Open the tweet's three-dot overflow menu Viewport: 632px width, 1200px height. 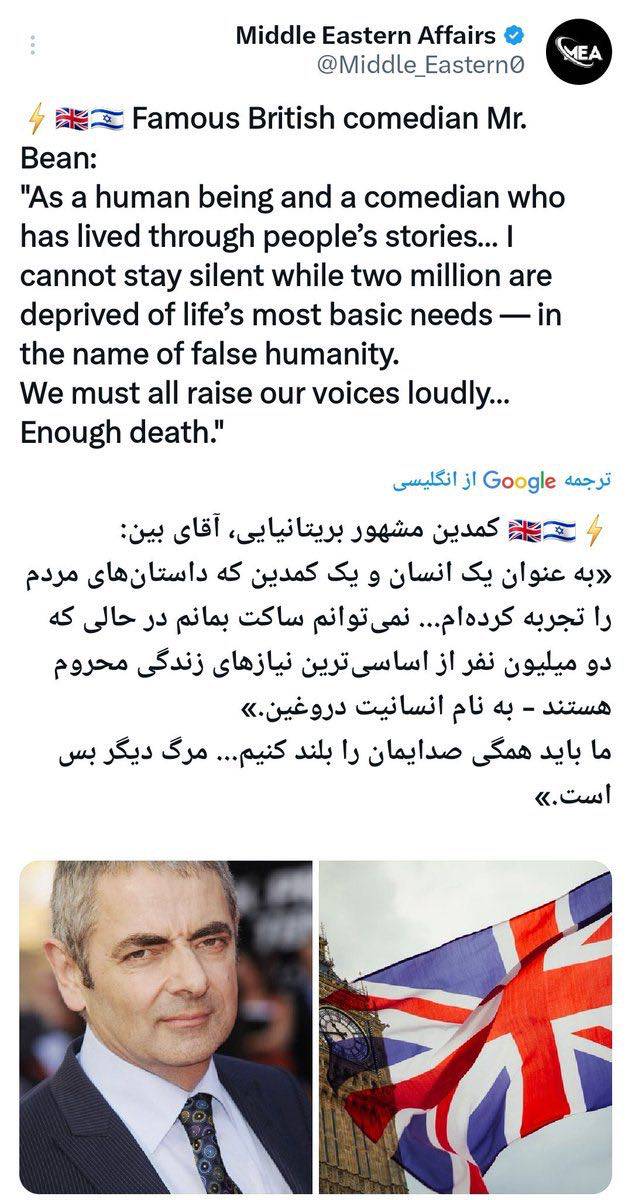click(33, 47)
